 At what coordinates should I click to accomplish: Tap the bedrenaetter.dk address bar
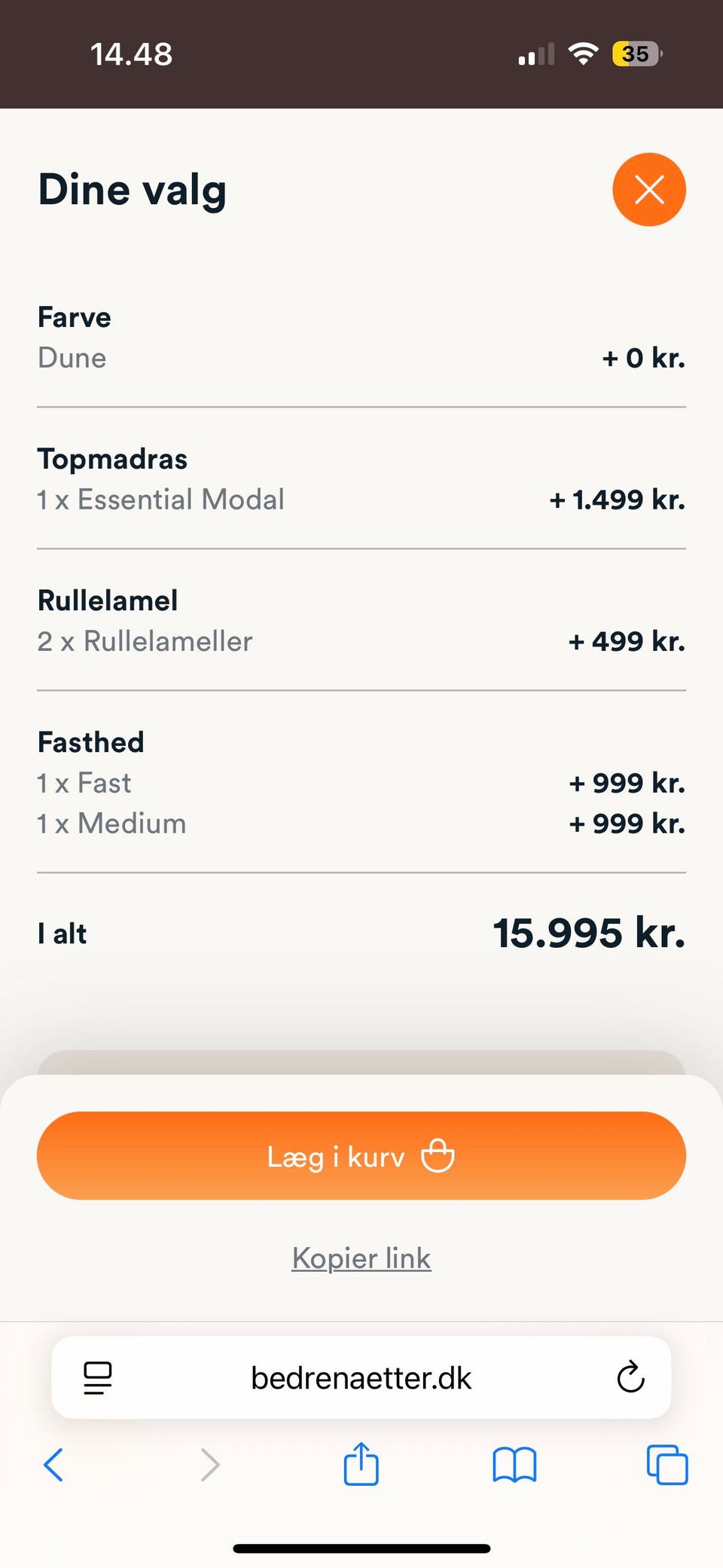(x=361, y=1378)
